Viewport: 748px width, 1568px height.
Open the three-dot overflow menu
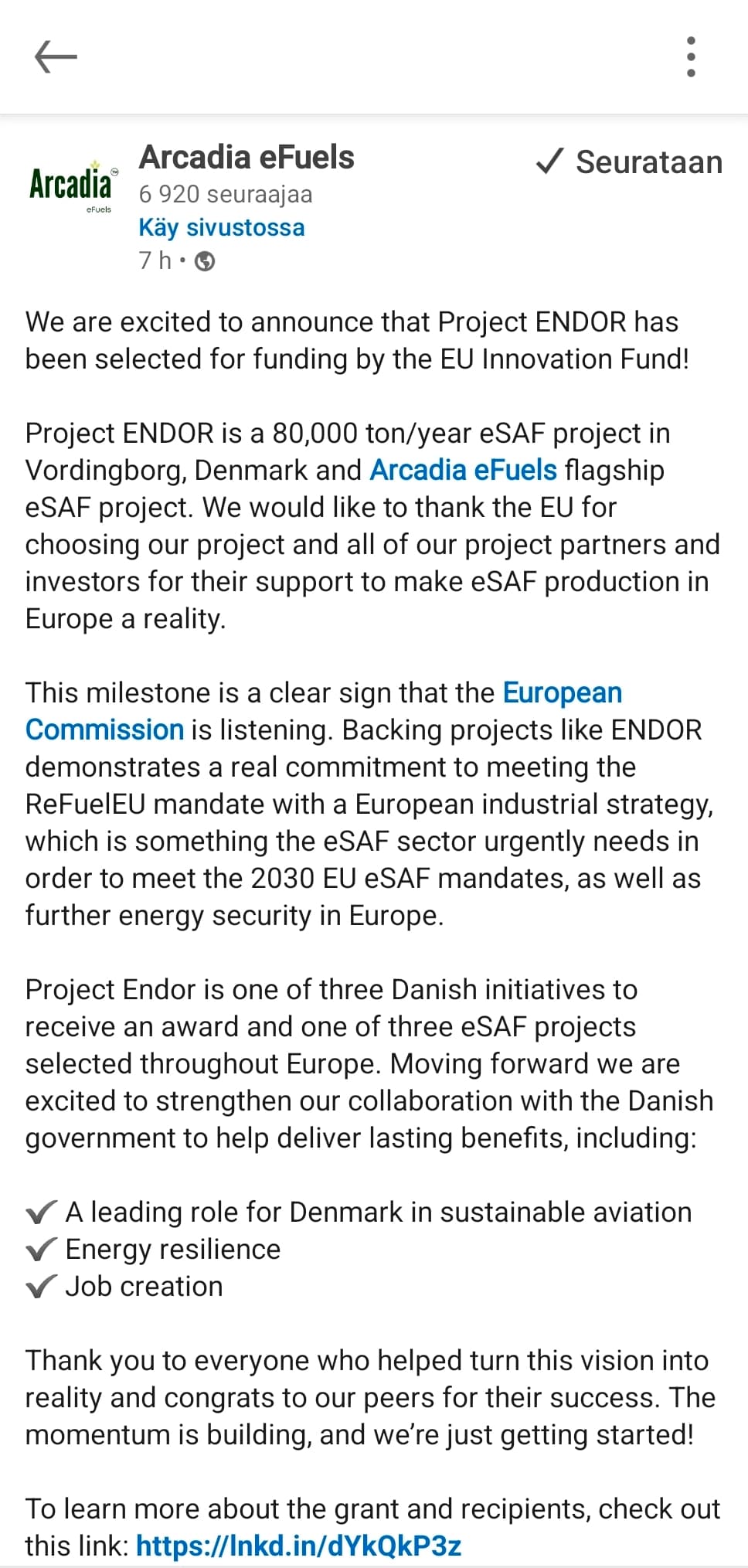click(x=691, y=56)
